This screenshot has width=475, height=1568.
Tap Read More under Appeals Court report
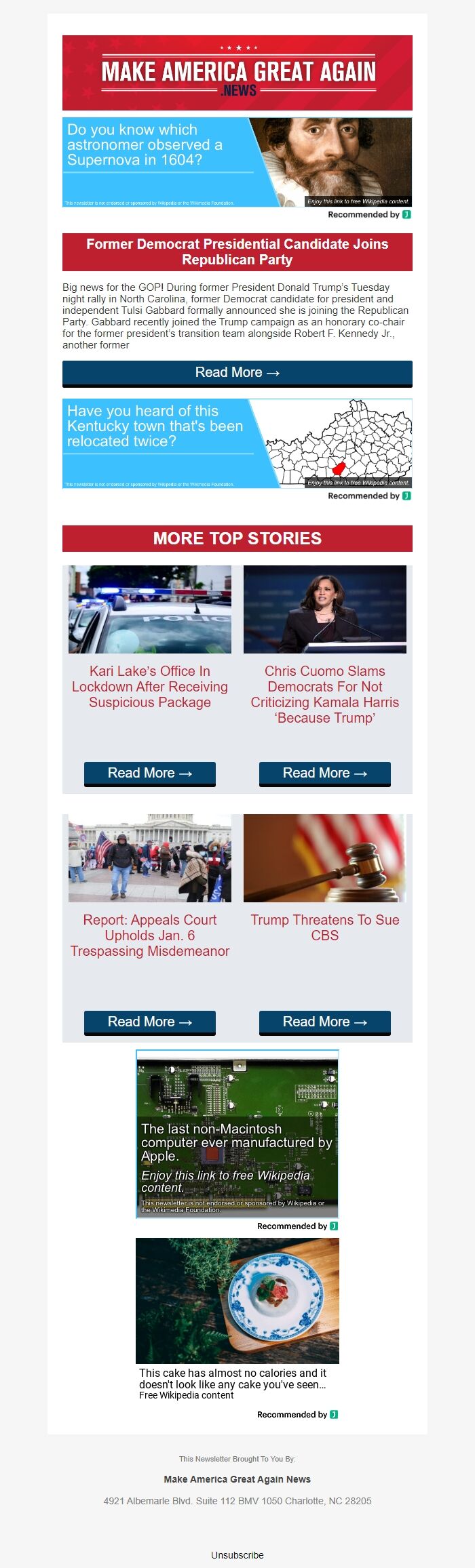[149, 1022]
